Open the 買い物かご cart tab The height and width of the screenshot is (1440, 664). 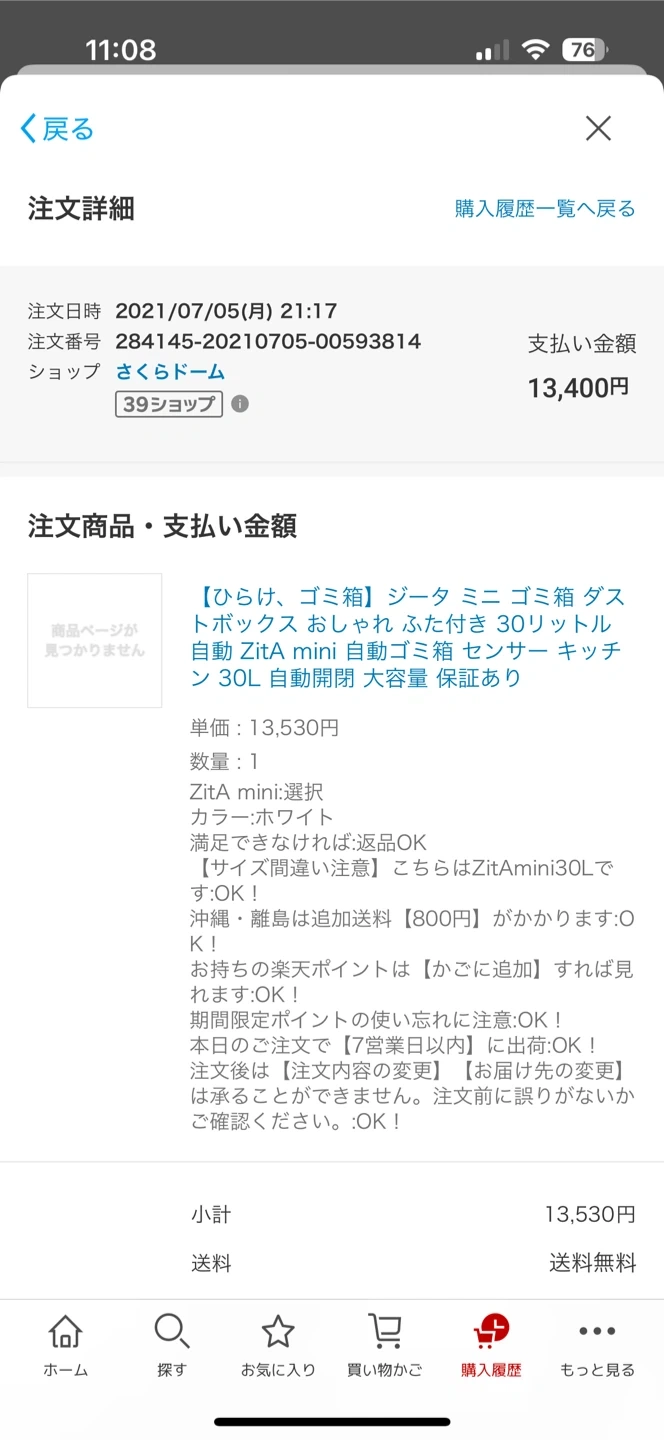coord(385,1346)
